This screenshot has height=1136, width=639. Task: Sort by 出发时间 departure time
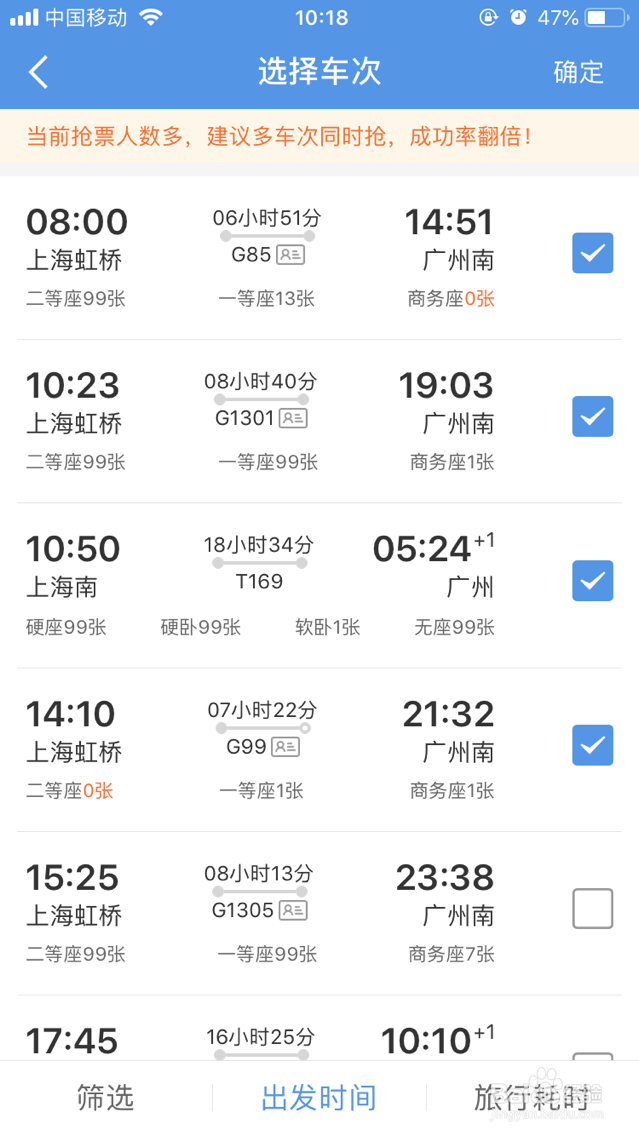click(x=319, y=1097)
